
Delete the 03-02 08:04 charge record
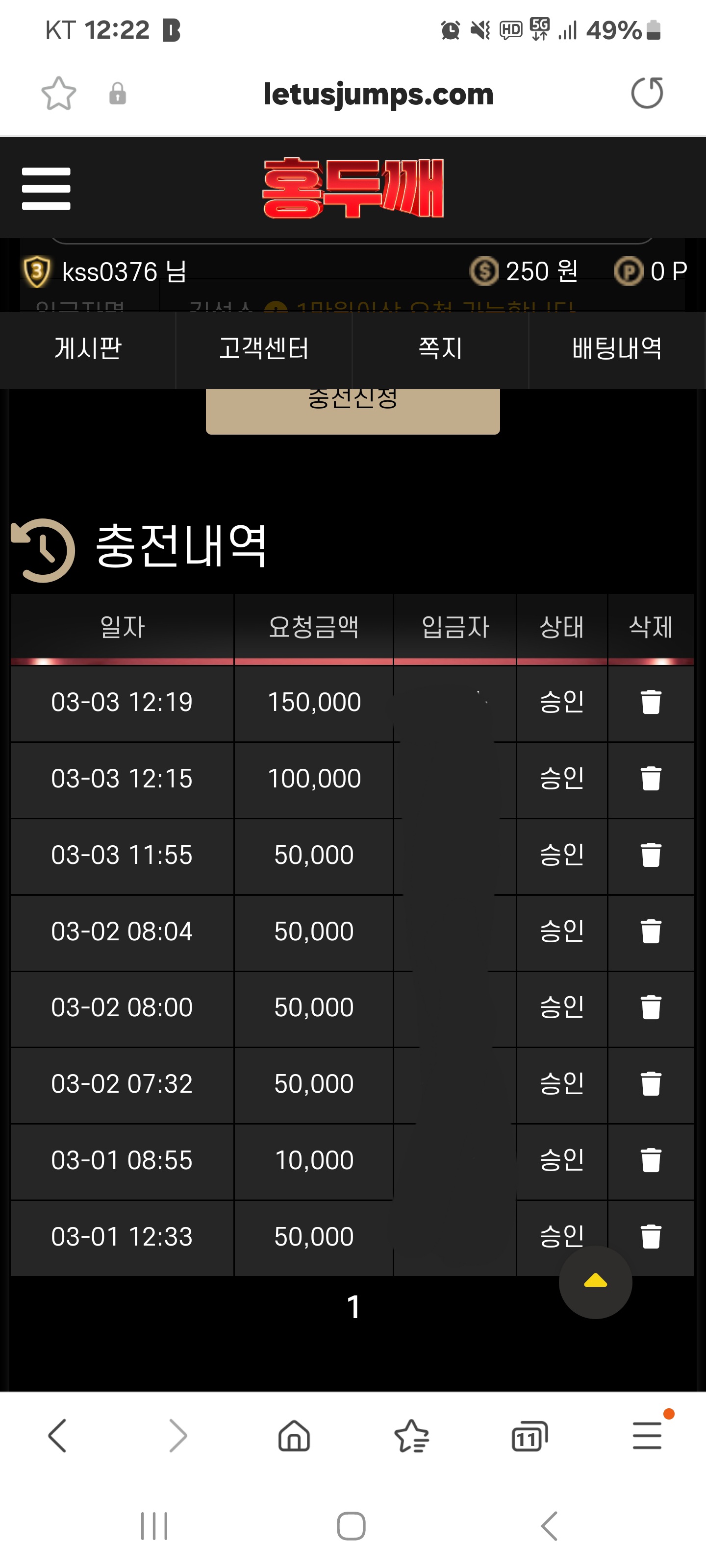pos(651,931)
